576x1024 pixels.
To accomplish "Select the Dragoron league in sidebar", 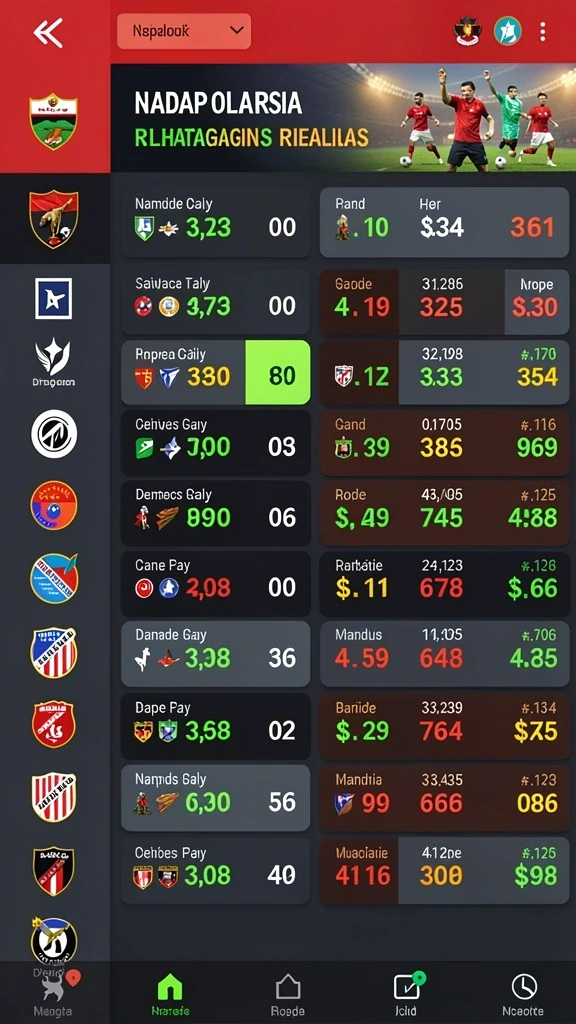I will (54, 362).
